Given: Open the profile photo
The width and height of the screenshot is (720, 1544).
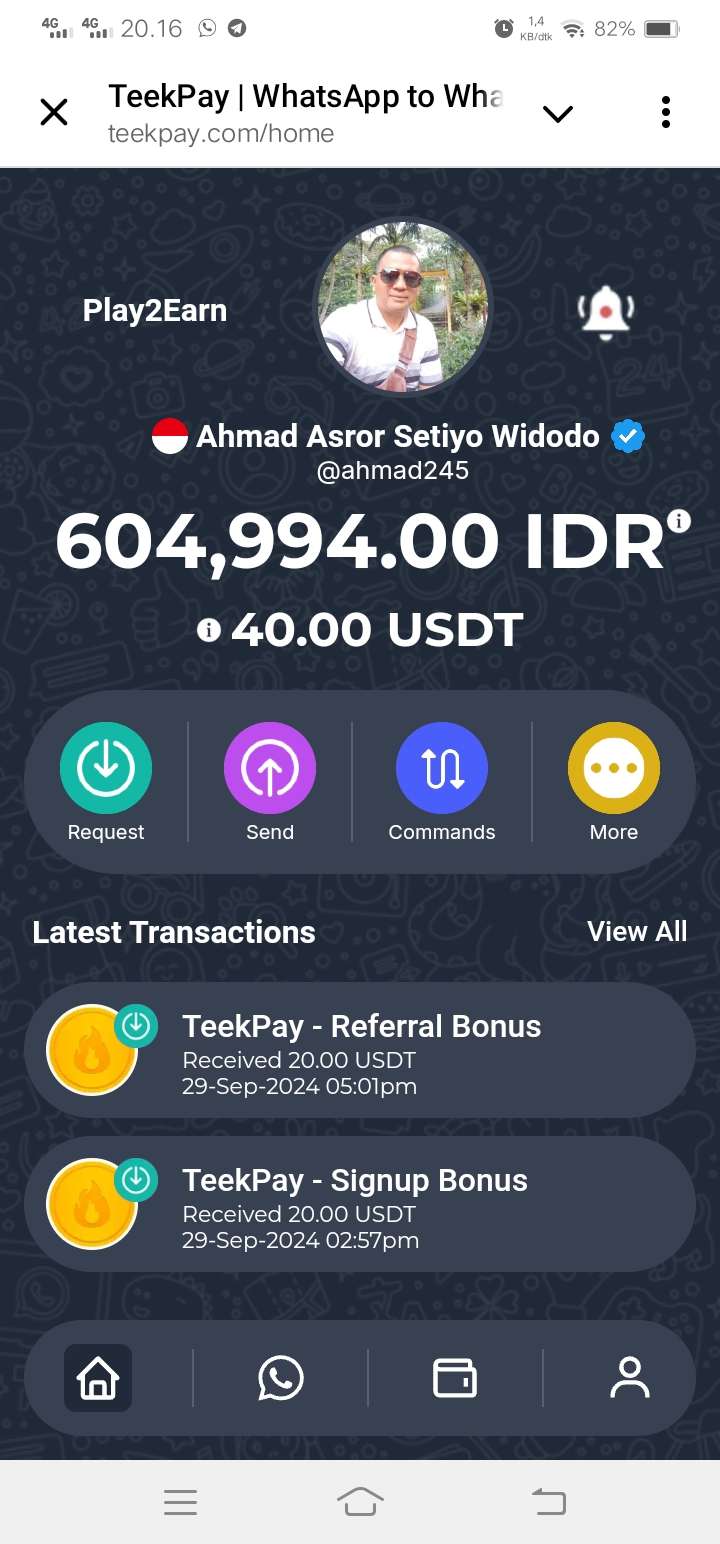Looking at the screenshot, I should (x=403, y=305).
